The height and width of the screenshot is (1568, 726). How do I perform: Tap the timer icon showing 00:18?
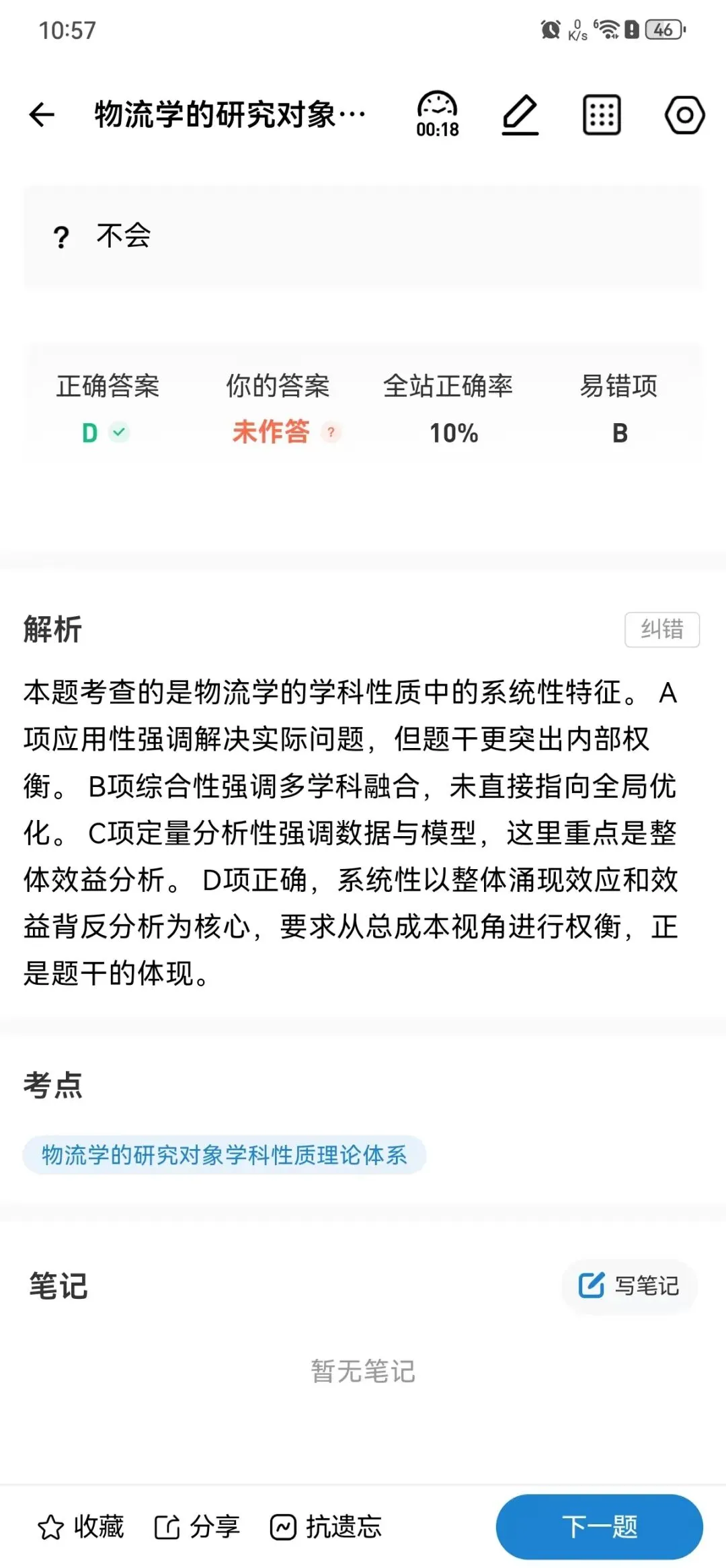438,114
